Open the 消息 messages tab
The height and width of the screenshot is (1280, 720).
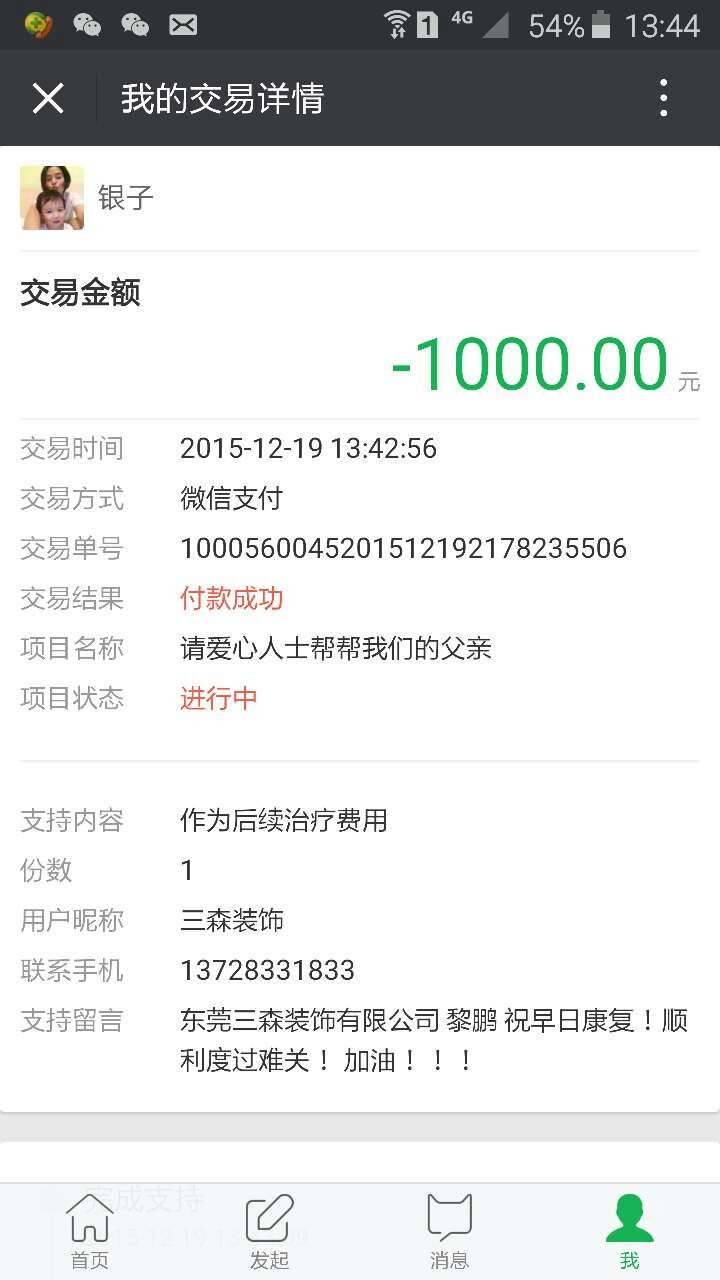click(x=449, y=1232)
